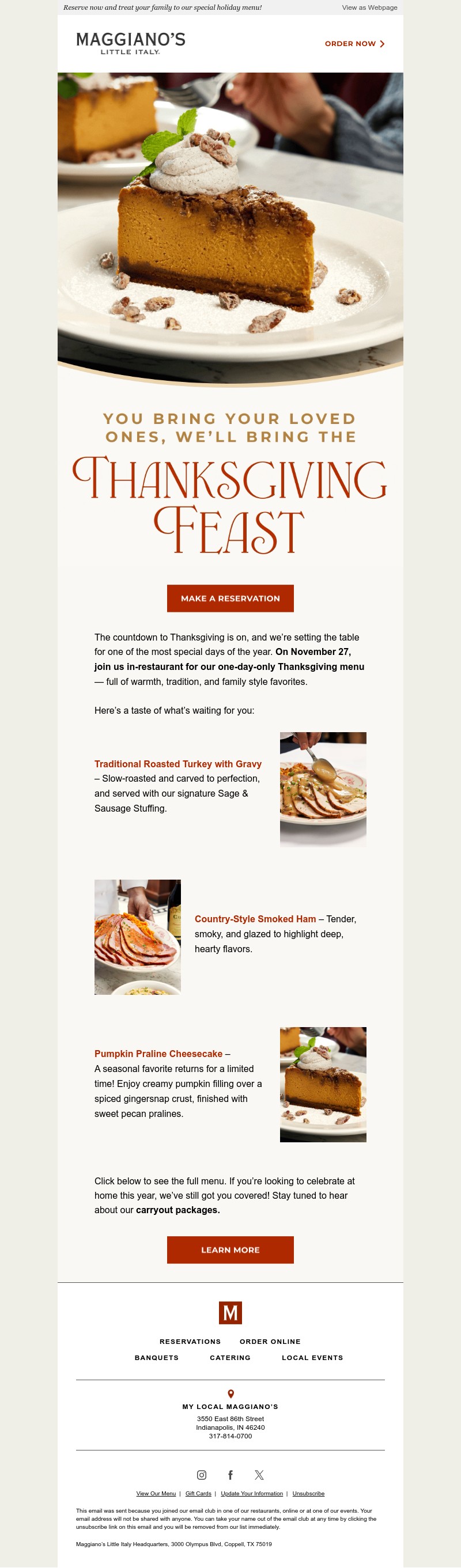View the Local Events link

pyautogui.click(x=312, y=1358)
